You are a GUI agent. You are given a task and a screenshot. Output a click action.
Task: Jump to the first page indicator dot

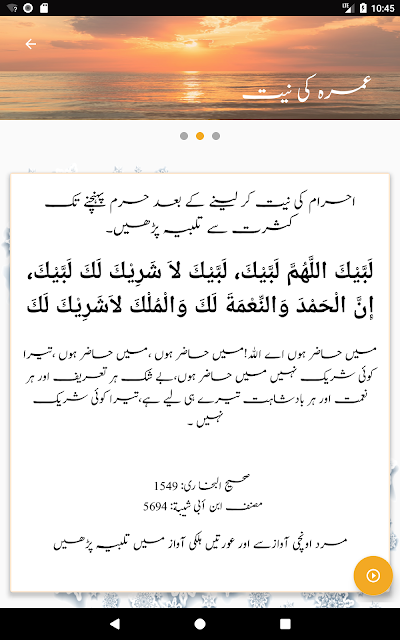[184, 136]
